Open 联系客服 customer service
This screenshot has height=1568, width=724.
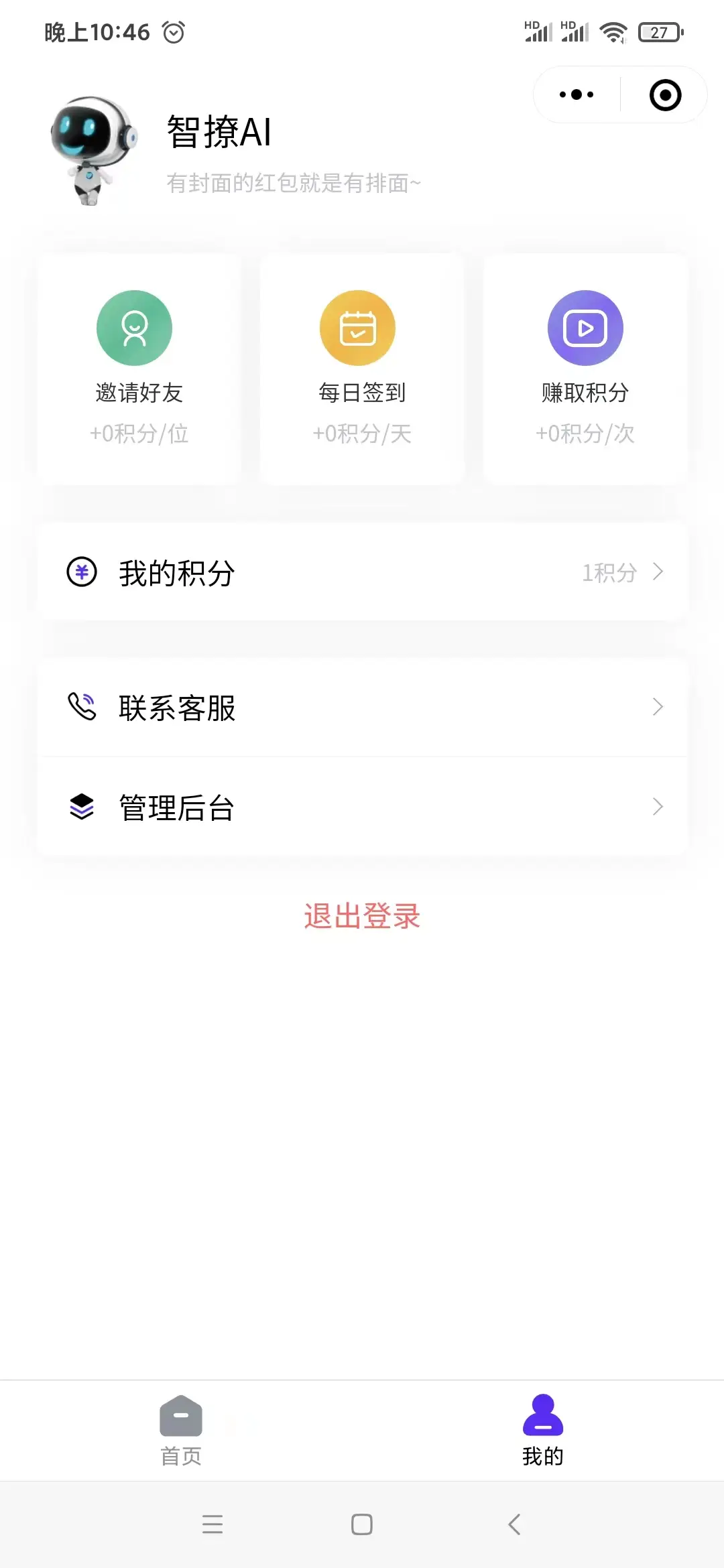point(362,708)
